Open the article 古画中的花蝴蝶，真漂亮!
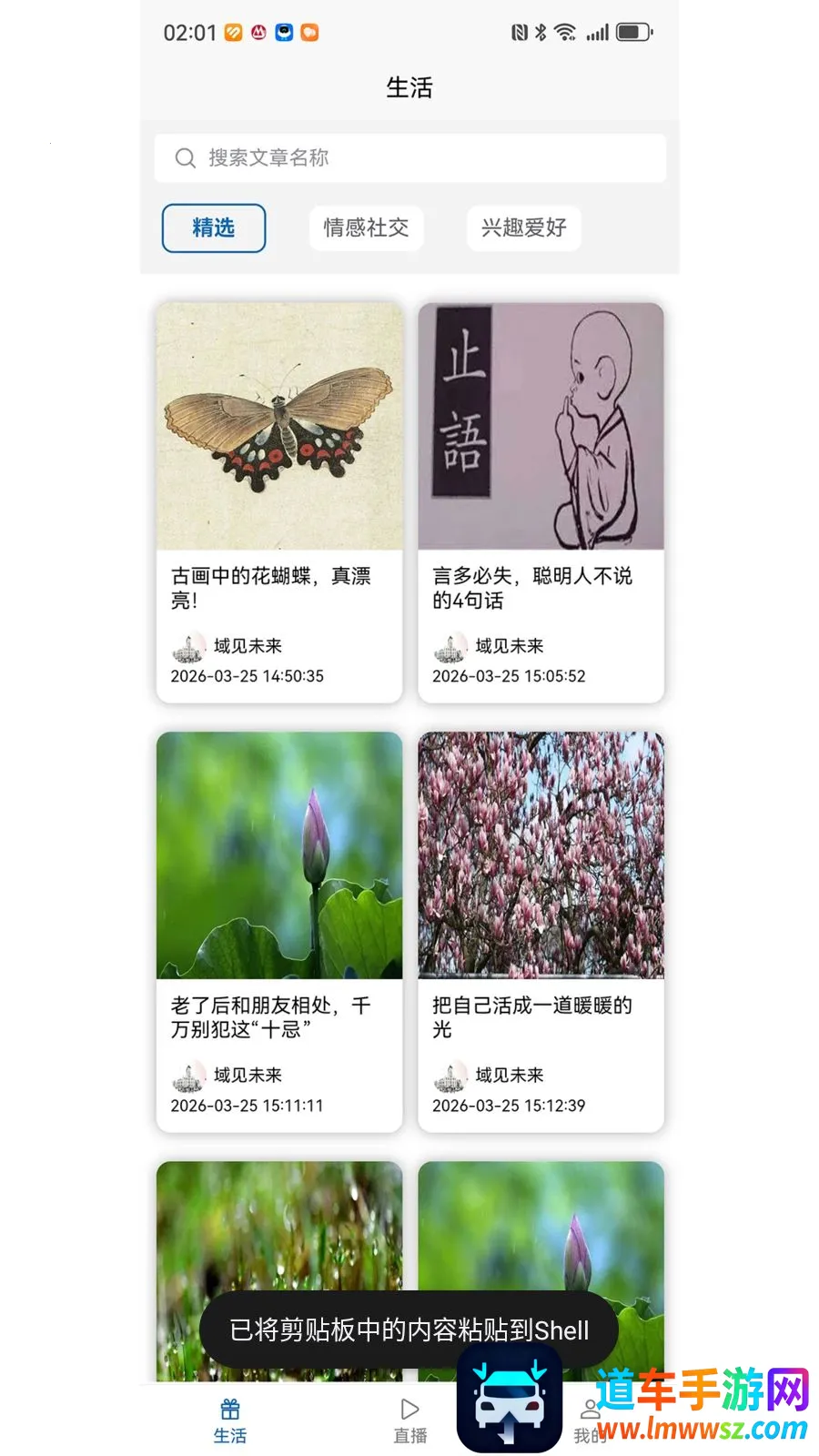This screenshot has width=819, height=1456. click(279, 502)
